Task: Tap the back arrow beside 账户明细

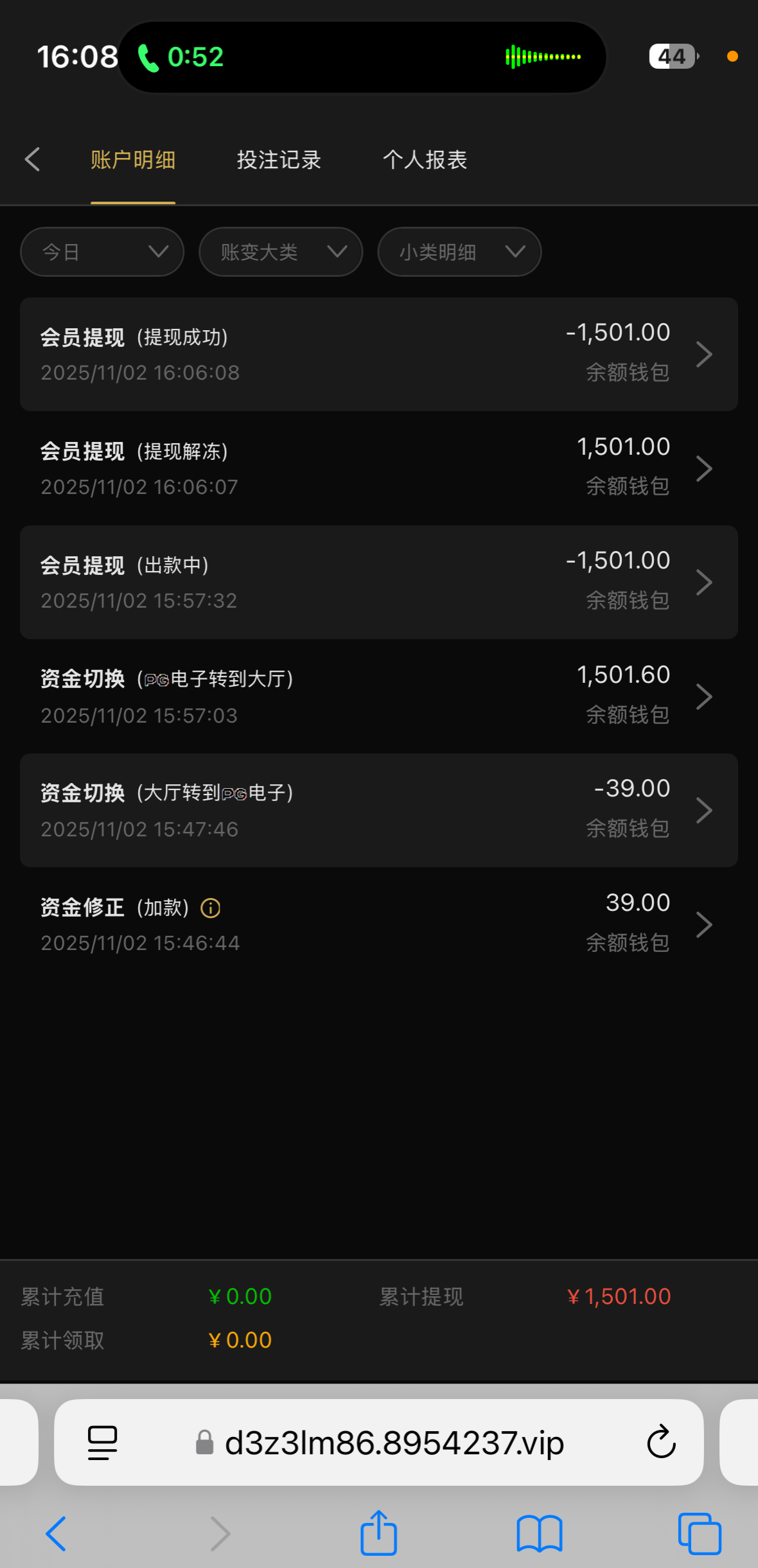Action: (x=32, y=159)
